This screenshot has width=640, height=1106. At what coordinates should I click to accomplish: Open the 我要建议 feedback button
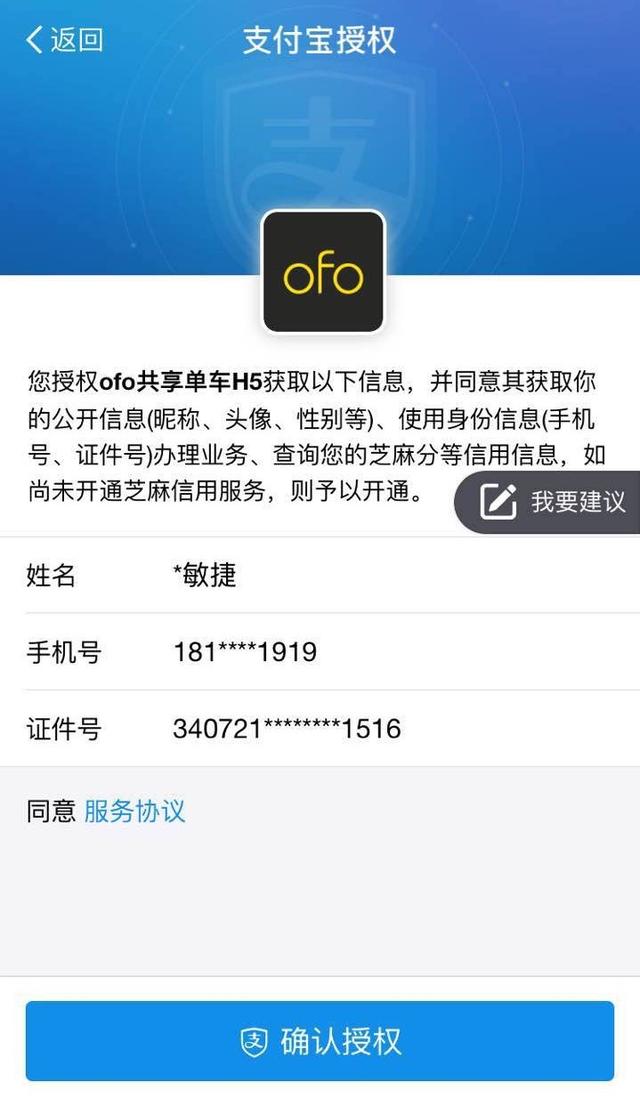point(552,502)
